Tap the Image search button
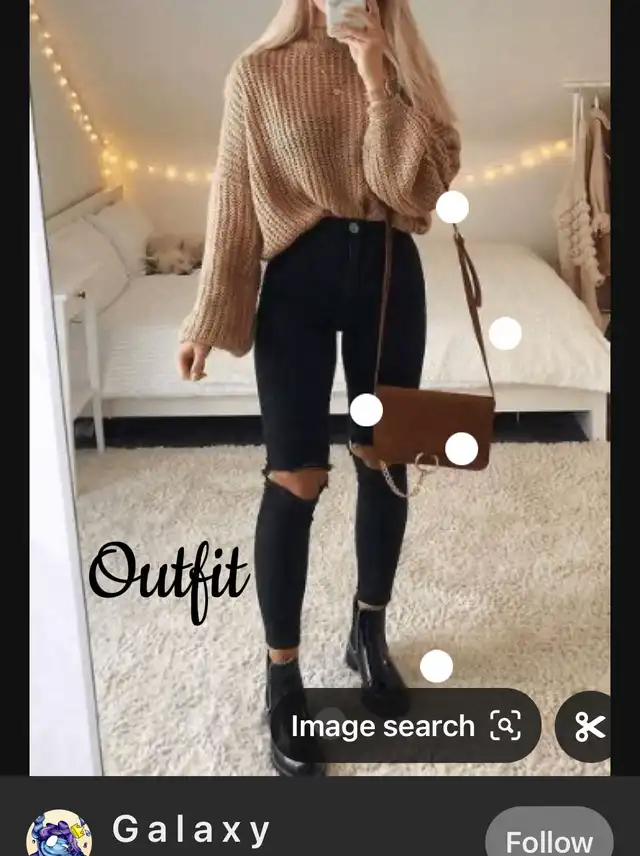Viewport: 640px width, 856px height. [405, 726]
